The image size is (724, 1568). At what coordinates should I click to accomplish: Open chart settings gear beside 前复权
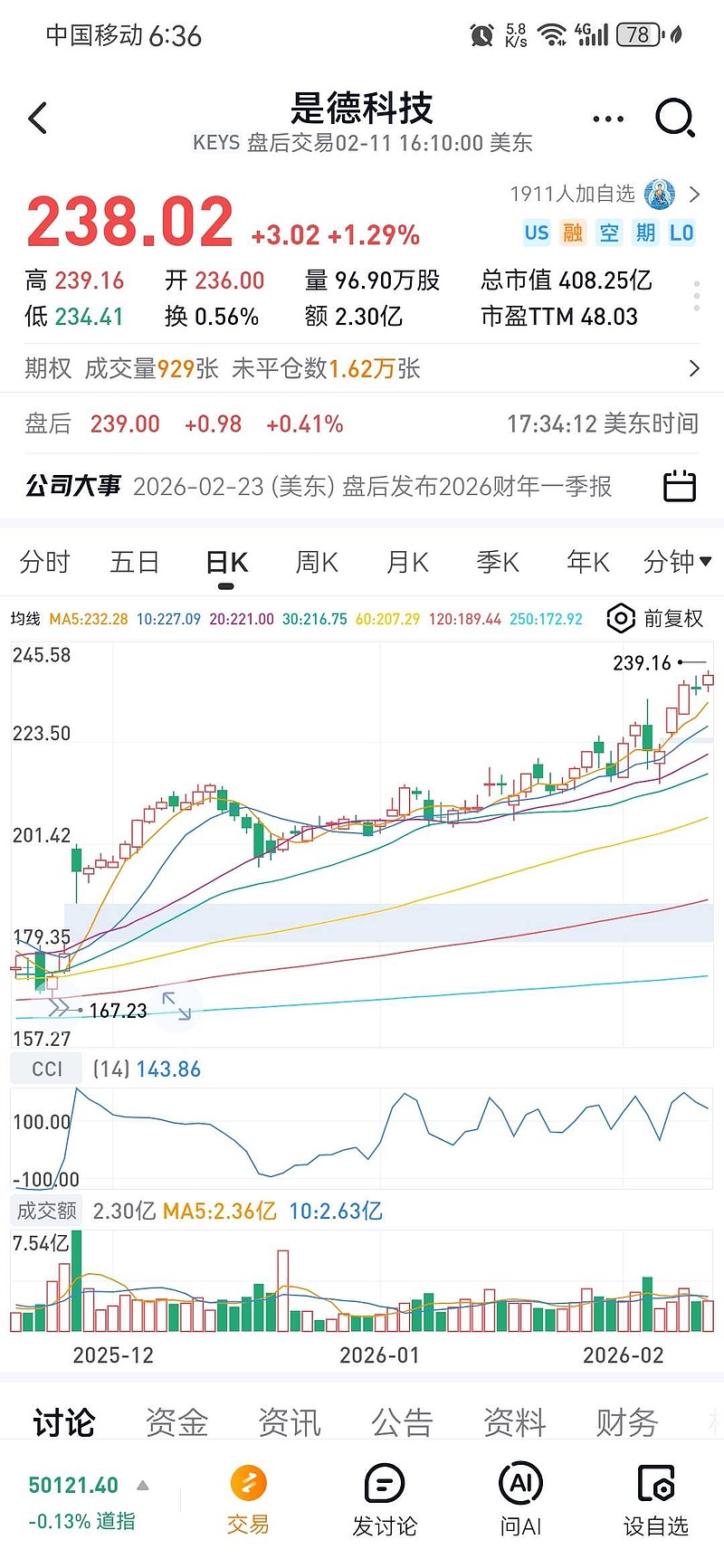tap(621, 619)
